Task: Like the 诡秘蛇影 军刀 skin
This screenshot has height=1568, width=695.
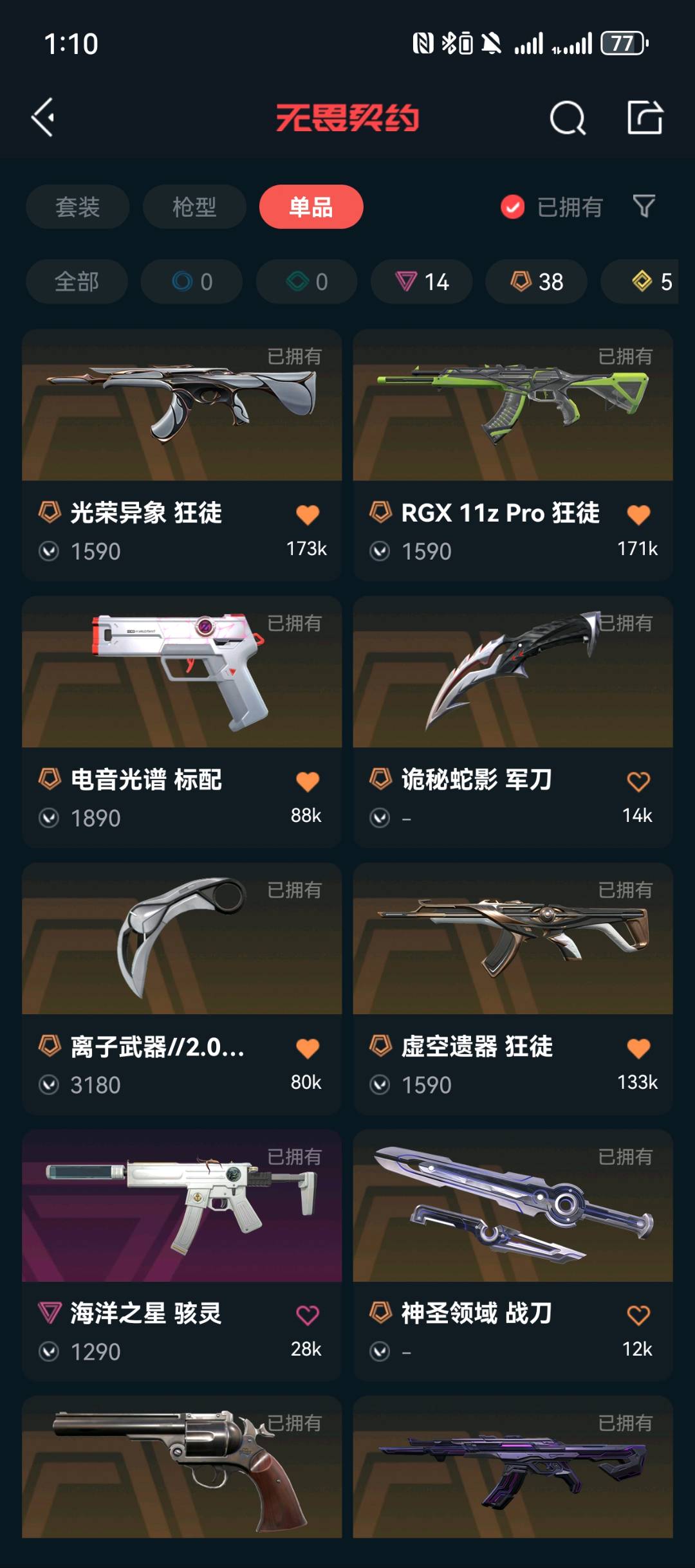Action: (x=638, y=781)
